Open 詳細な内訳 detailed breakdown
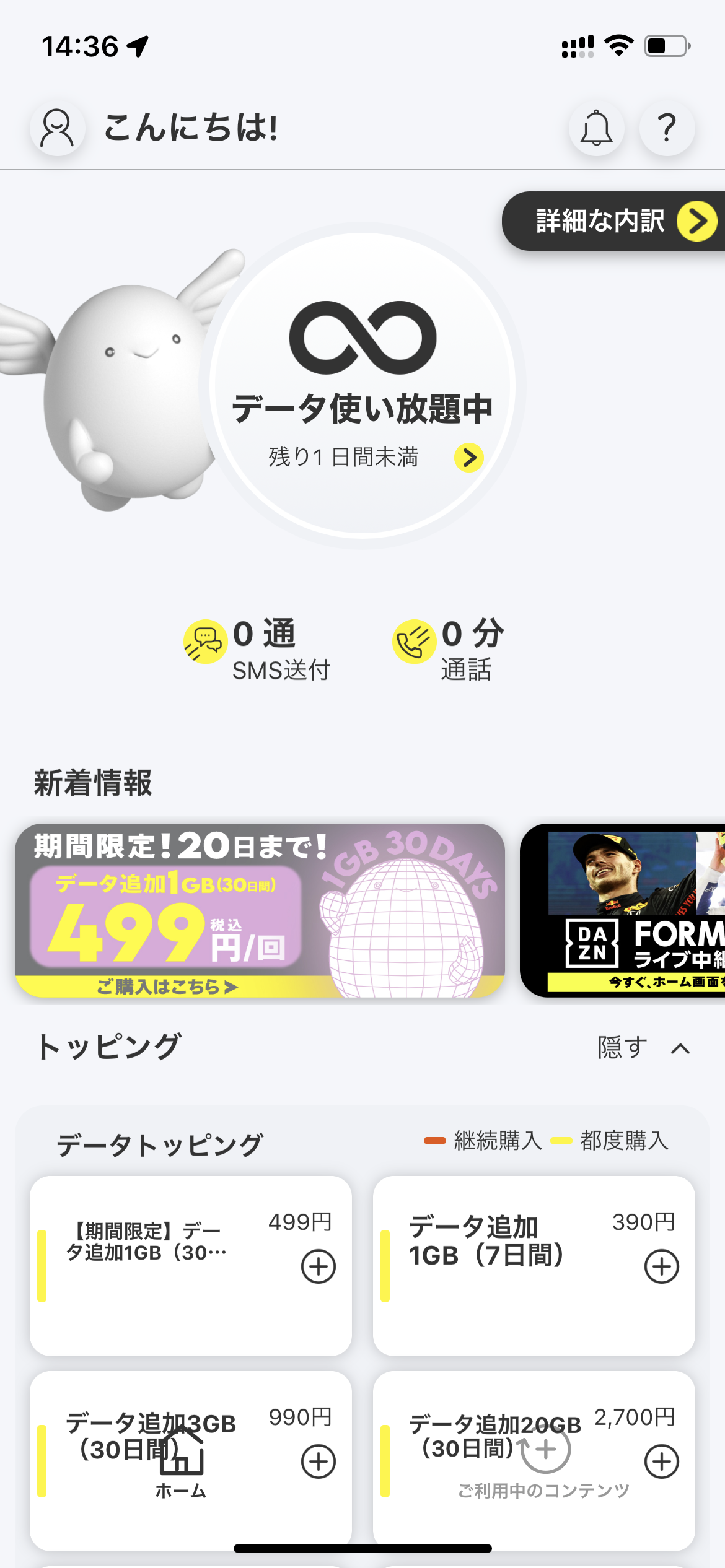The width and height of the screenshot is (725, 1568). click(613, 221)
